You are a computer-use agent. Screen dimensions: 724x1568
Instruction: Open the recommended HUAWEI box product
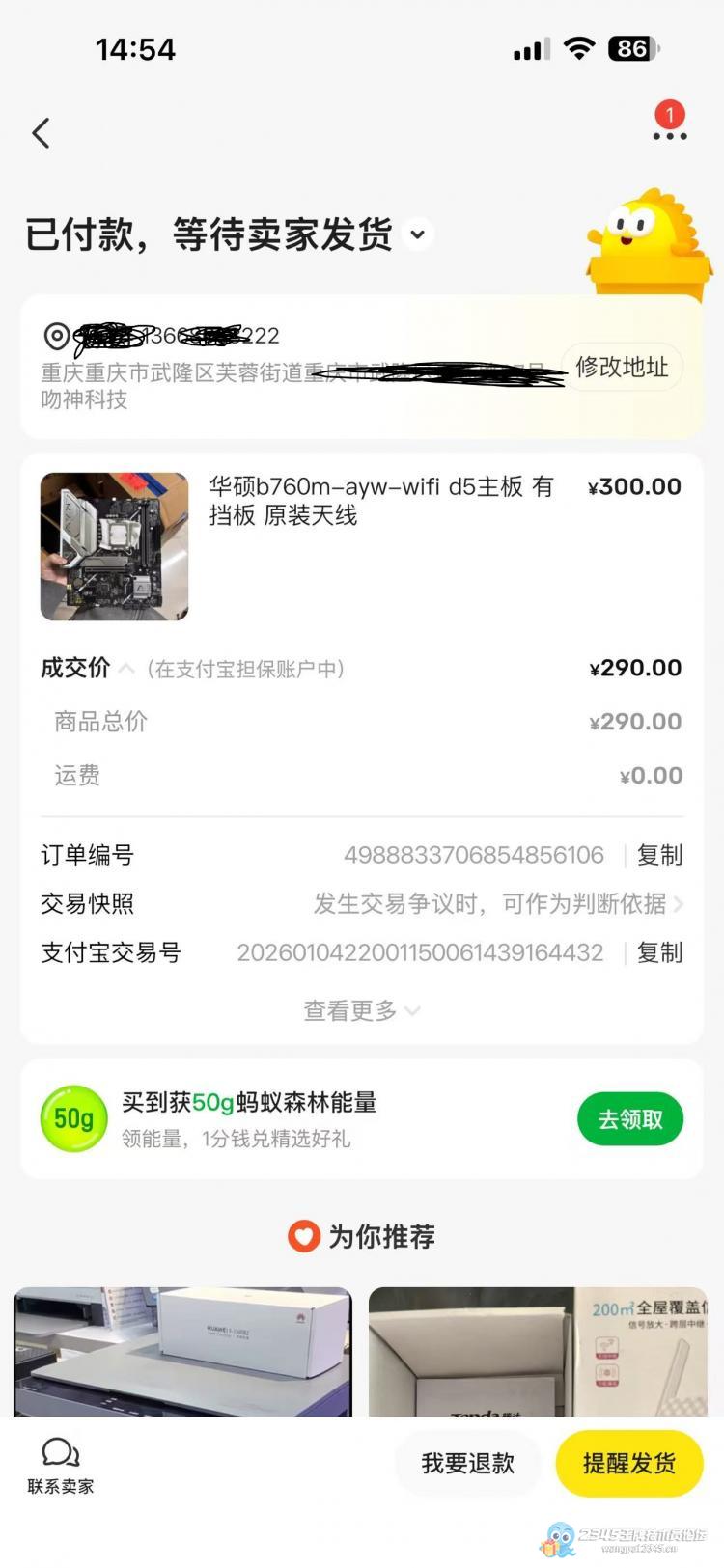click(x=182, y=1351)
